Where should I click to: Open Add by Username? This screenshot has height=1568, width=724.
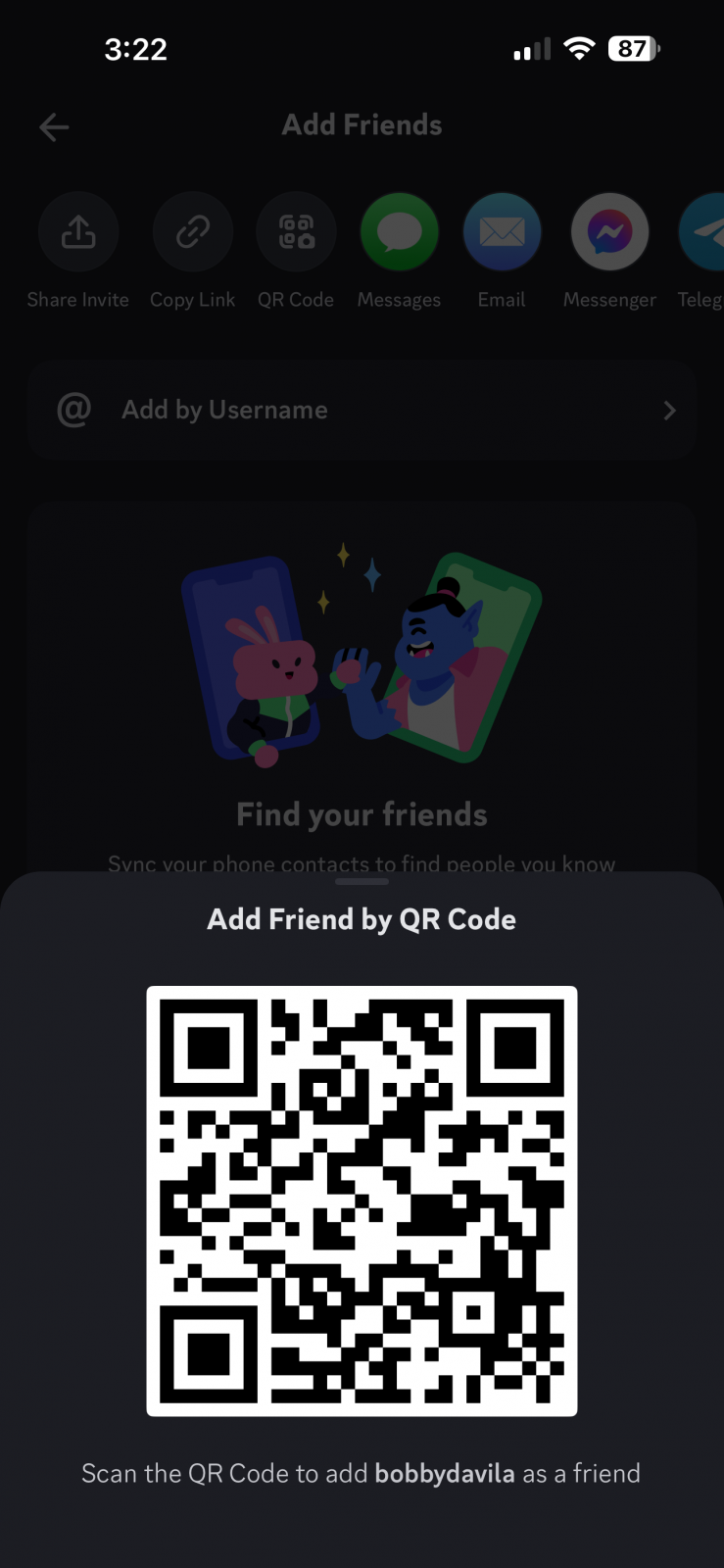point(362,410)
